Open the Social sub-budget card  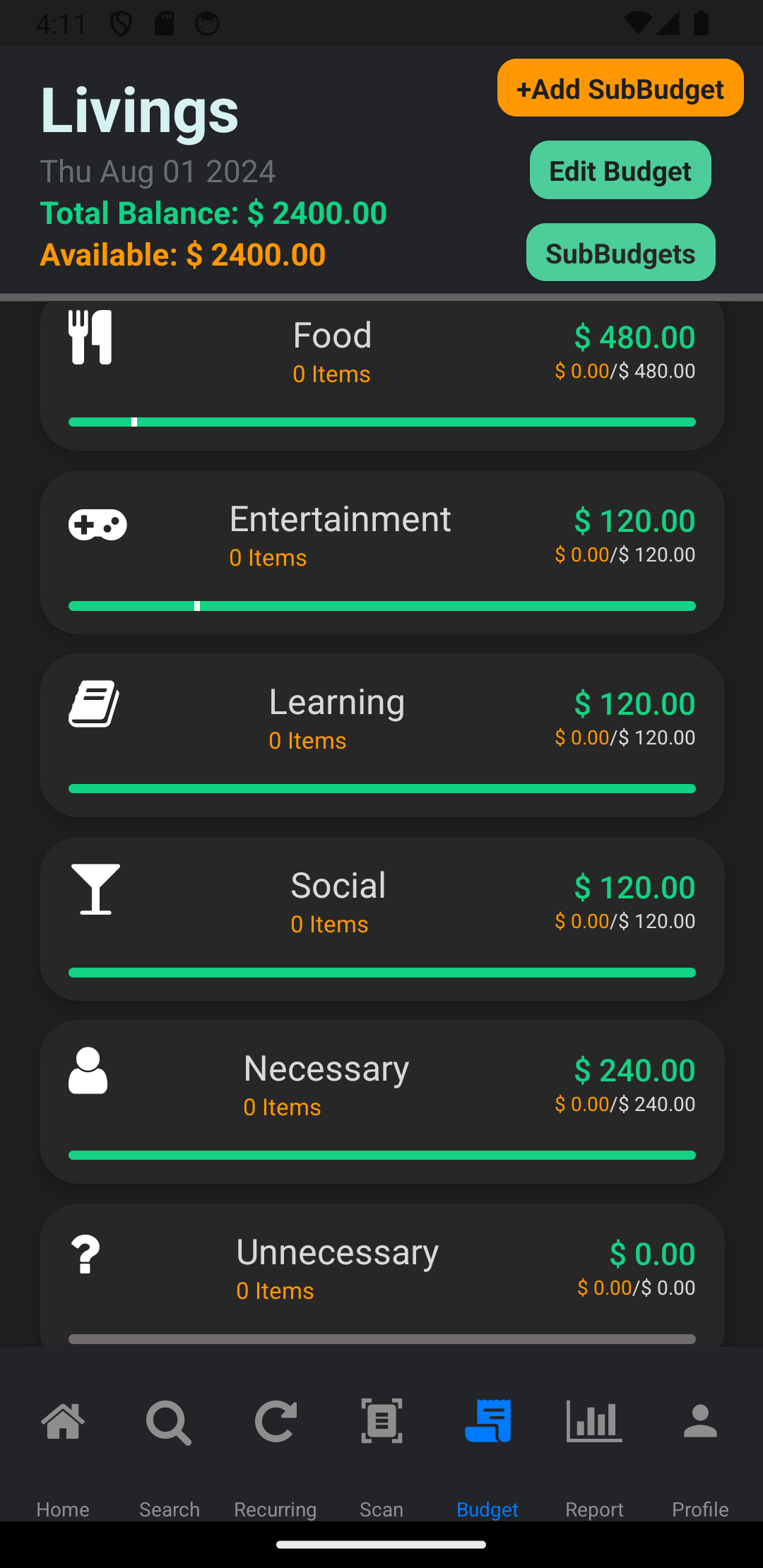point(382,919)
